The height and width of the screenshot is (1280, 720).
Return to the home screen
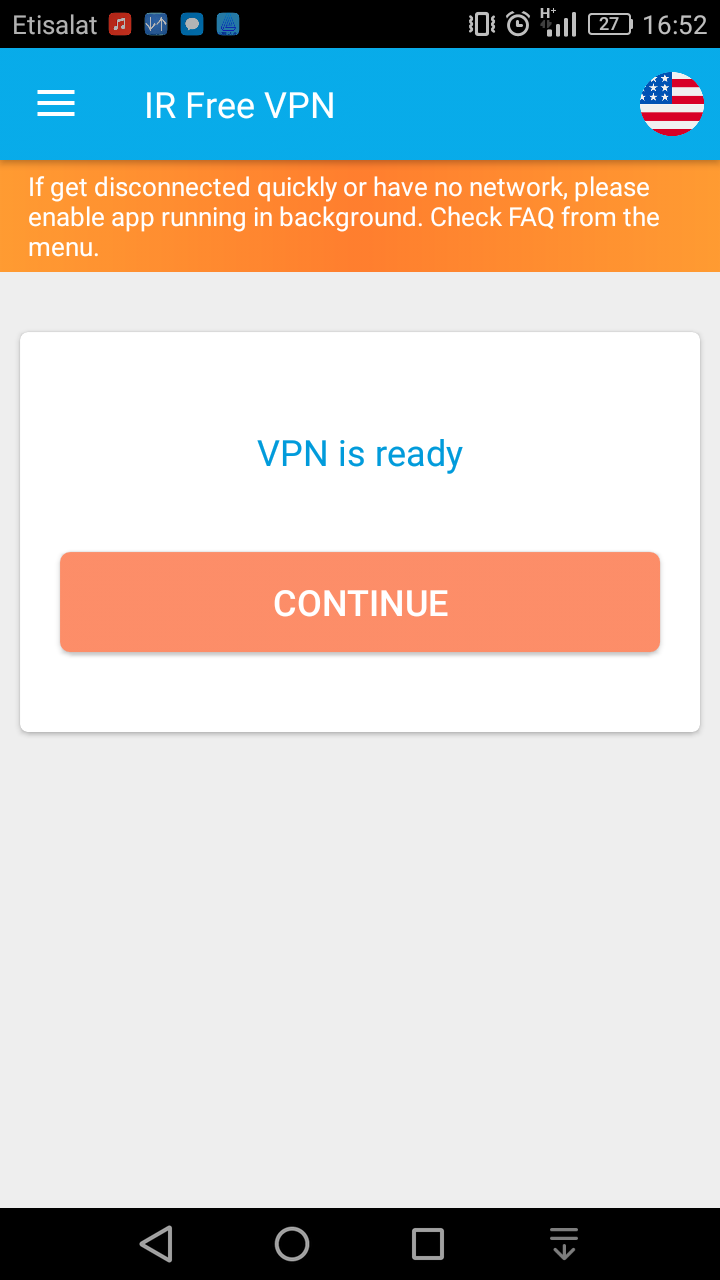pos(292,1244)
